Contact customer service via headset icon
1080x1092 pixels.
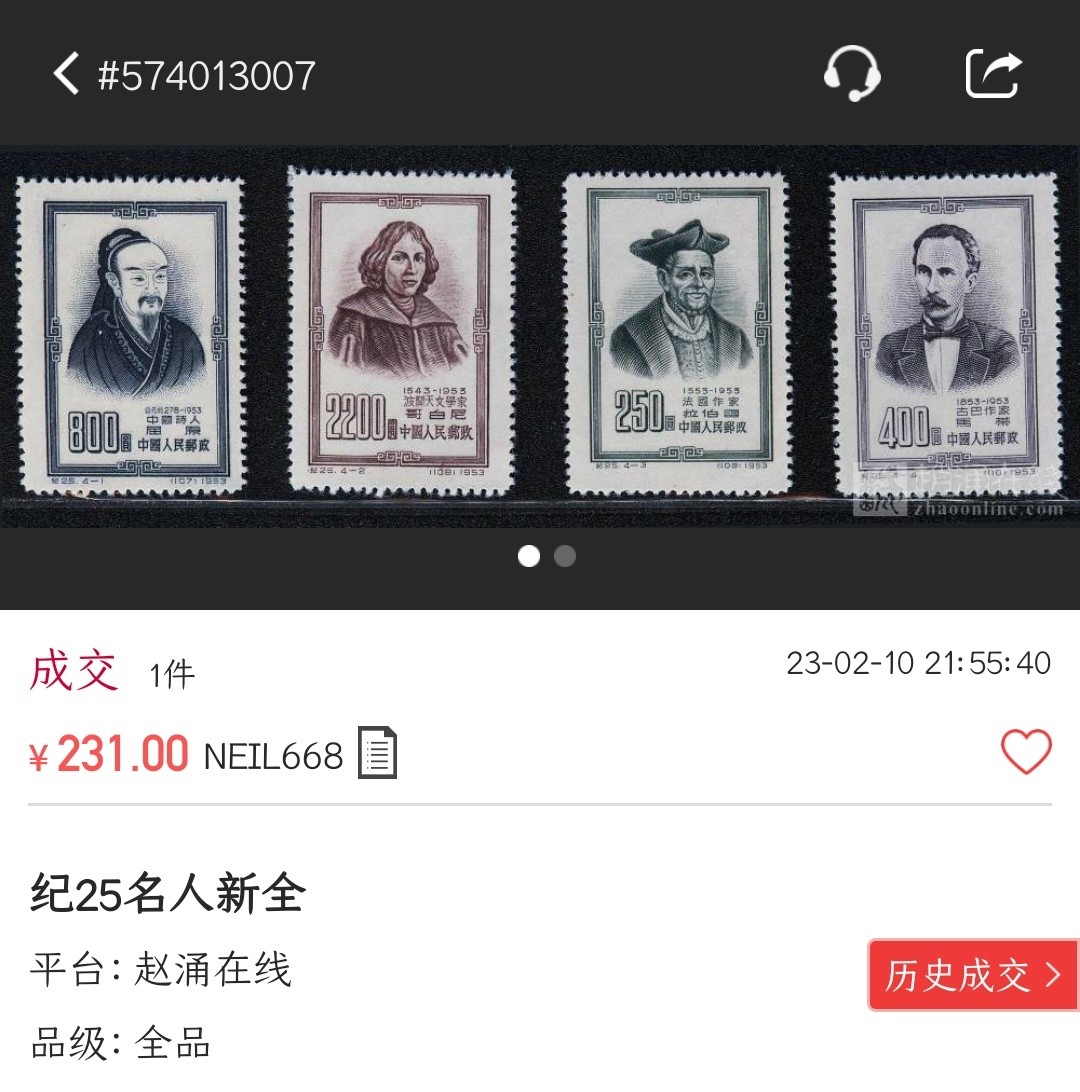[x=851, y=74]
